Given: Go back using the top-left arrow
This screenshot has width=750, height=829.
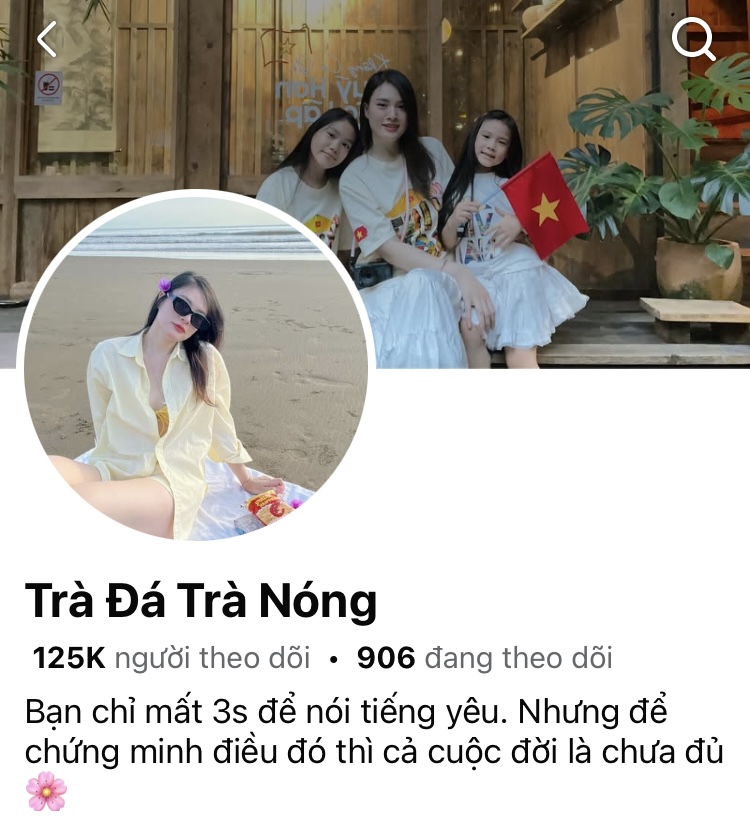Looking at the screenshot, I should 46,39.
